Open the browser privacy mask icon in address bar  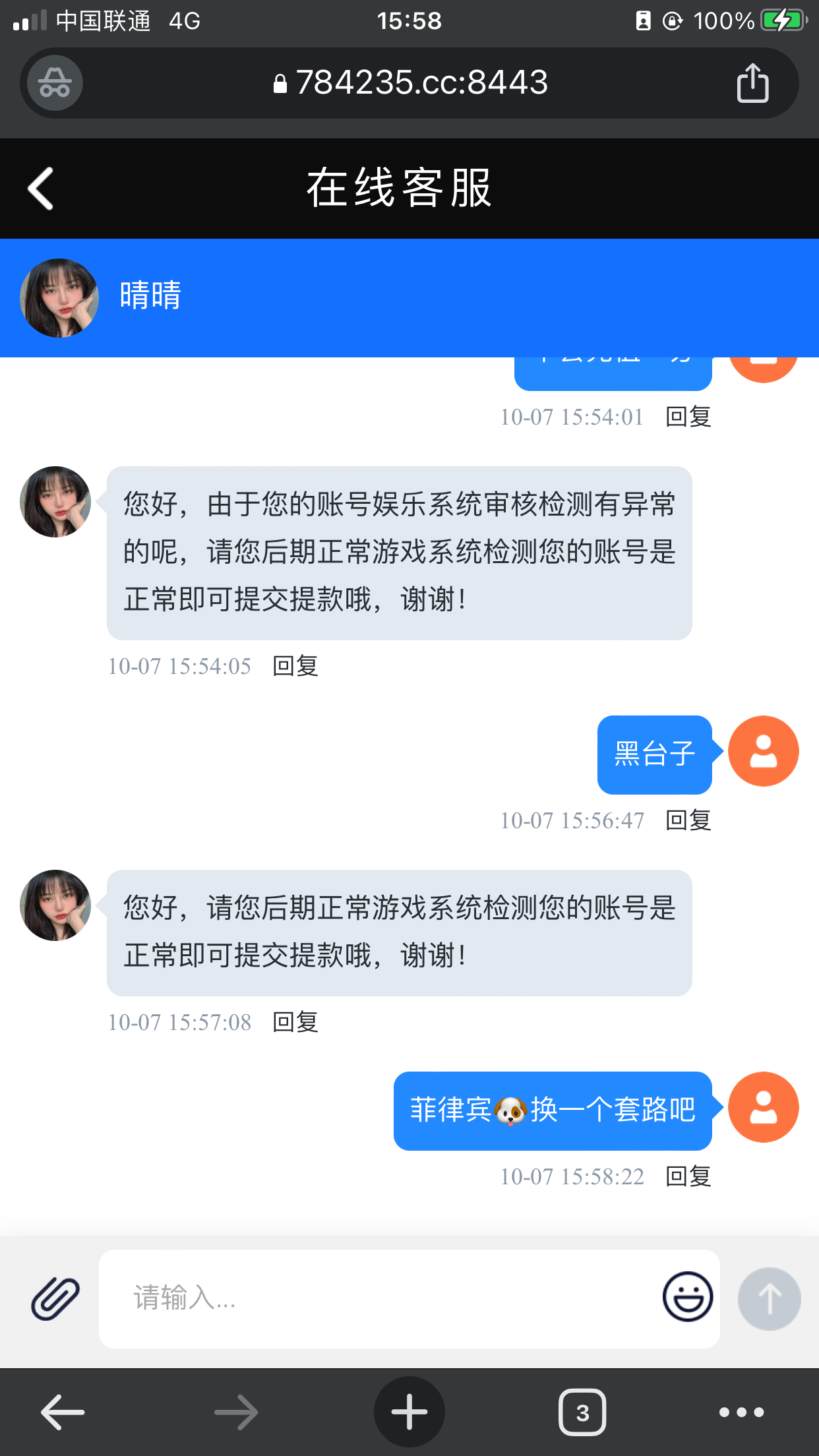[x=53, y=82]
